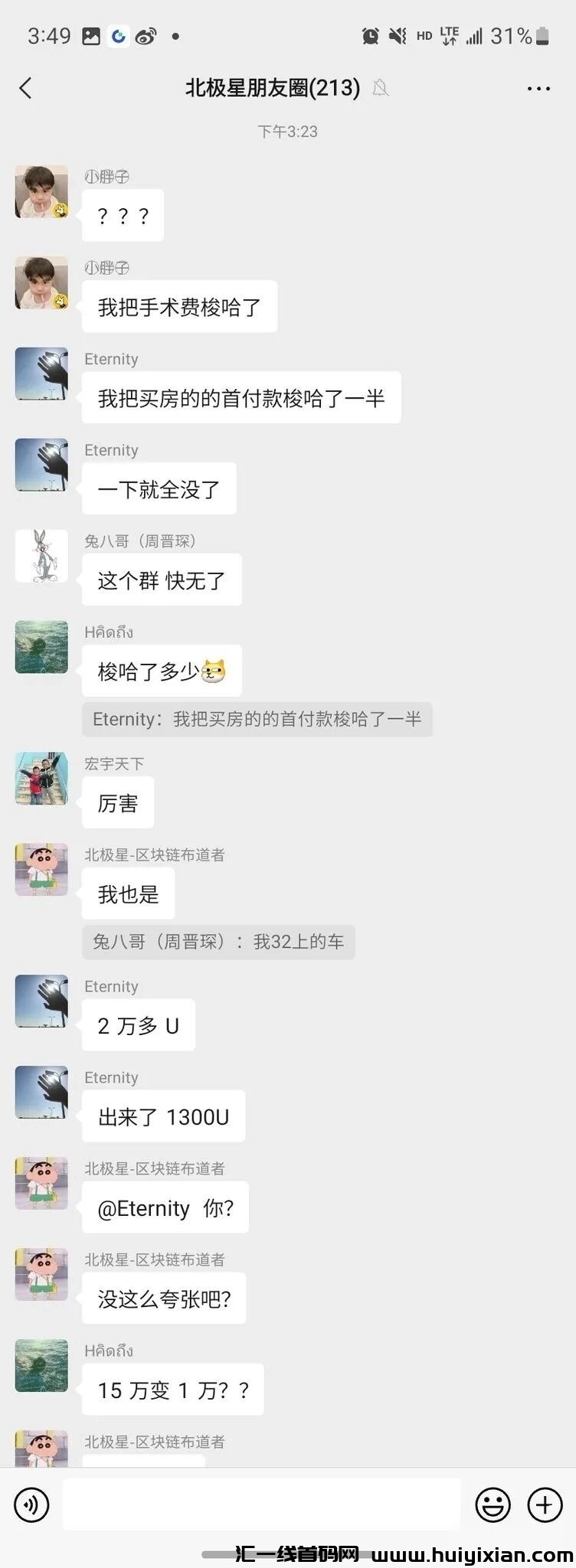
Task: Switch to voice message input
Action: (x=31, y=1504)
